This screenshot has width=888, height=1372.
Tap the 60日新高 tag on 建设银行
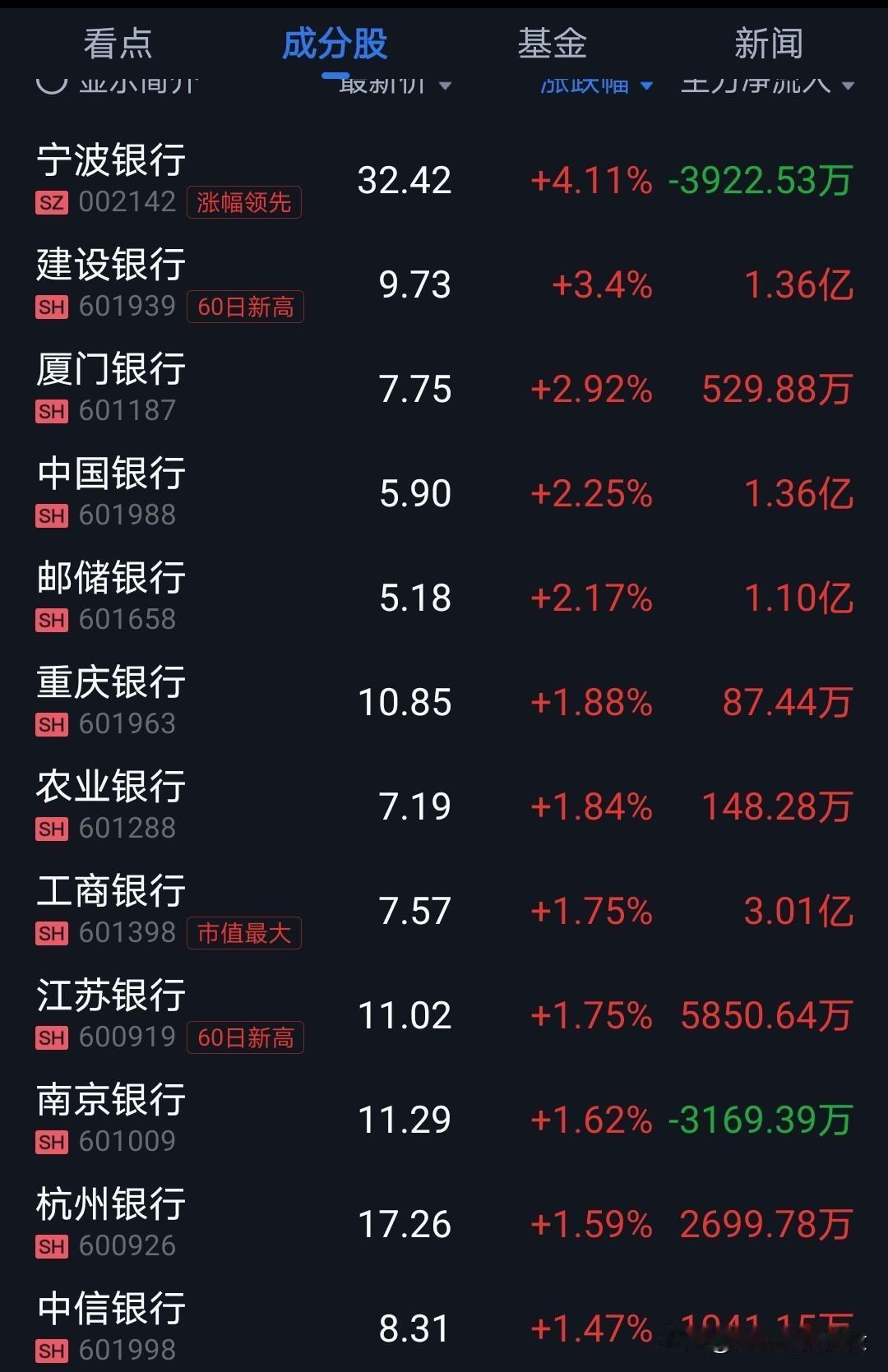245,307
